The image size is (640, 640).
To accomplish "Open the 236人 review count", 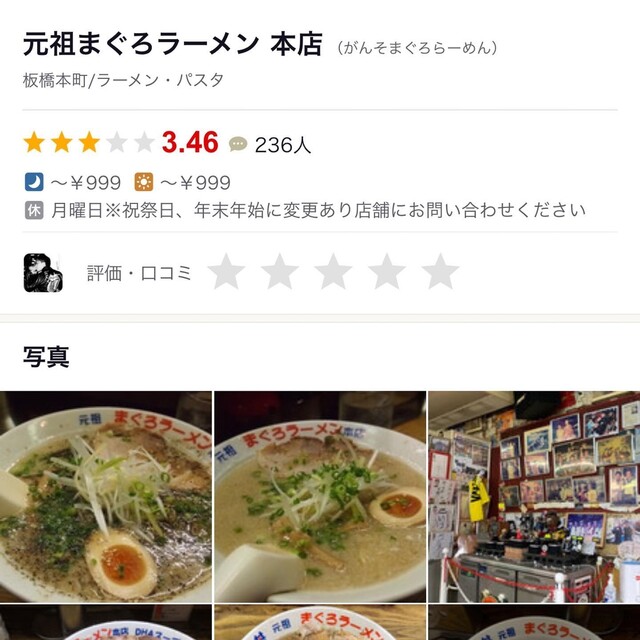I will (x=272, y=144).
